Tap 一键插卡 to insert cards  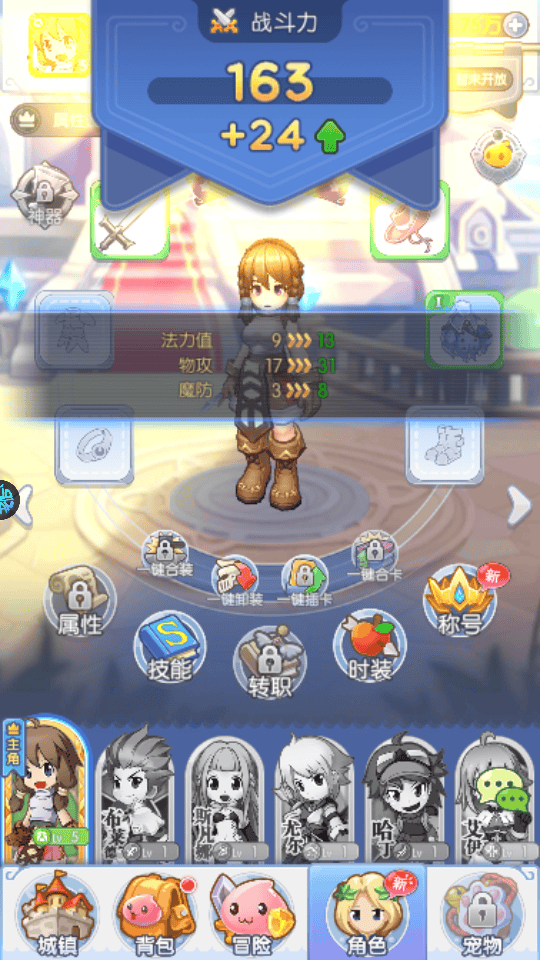pos(304,582)
